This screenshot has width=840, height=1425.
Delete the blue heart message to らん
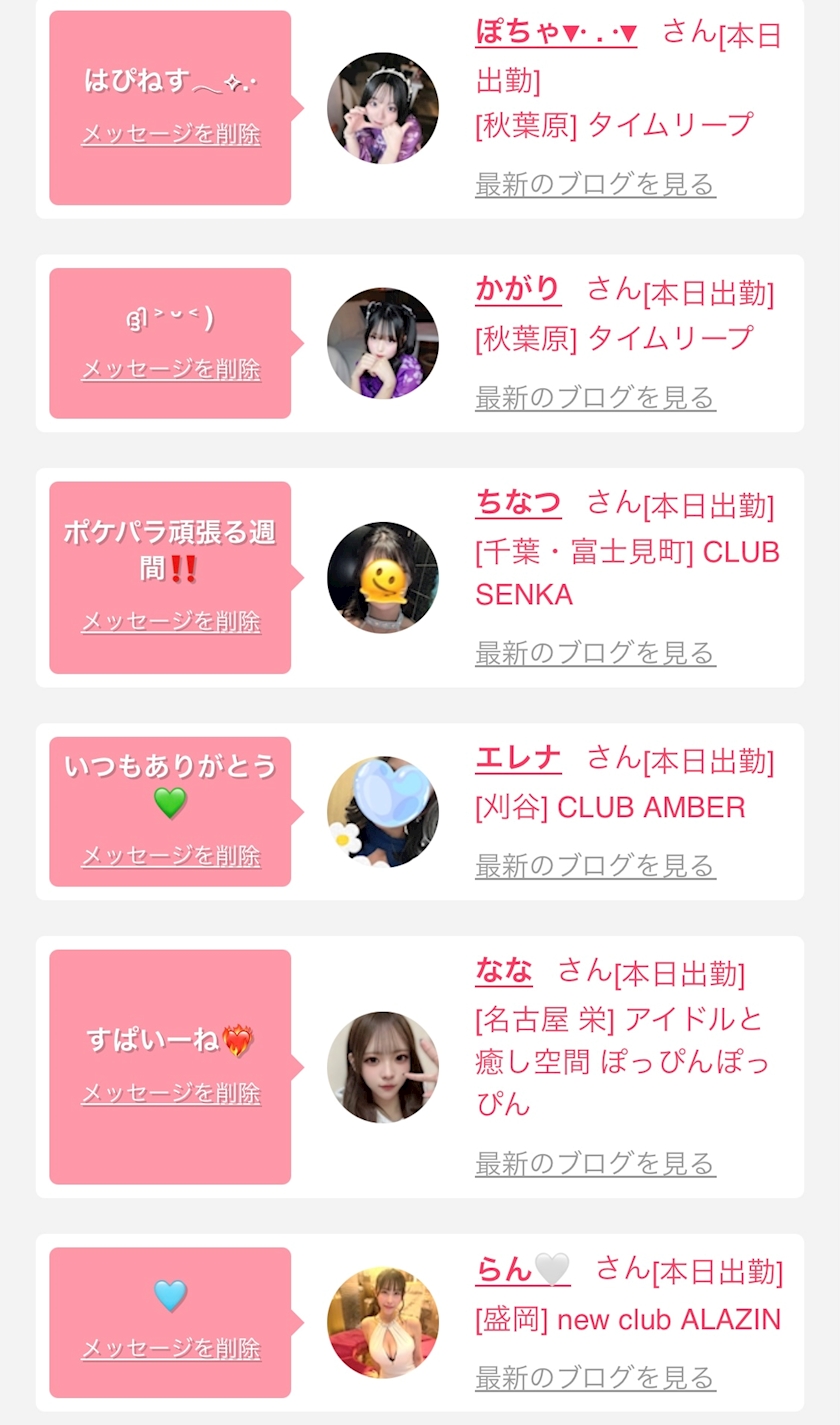[x=171, y=1348]
